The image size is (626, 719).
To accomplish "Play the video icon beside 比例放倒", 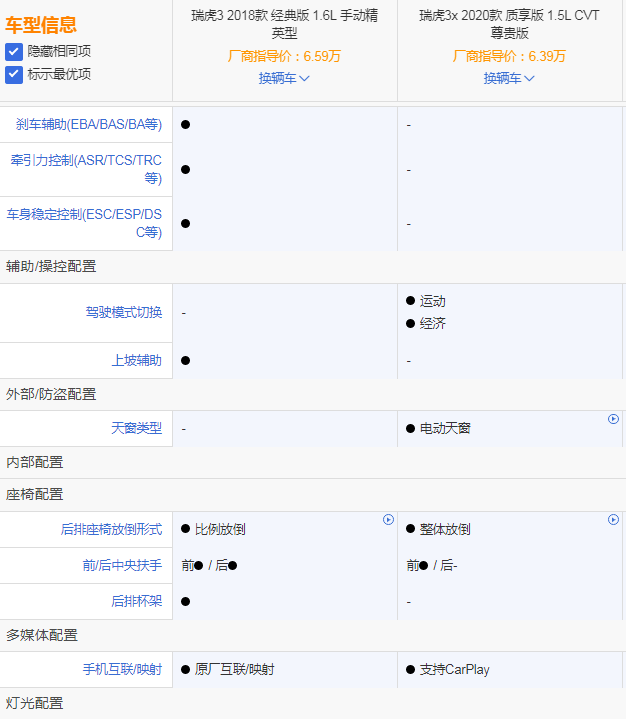I will pyautogui.click(x=388, y=520).
